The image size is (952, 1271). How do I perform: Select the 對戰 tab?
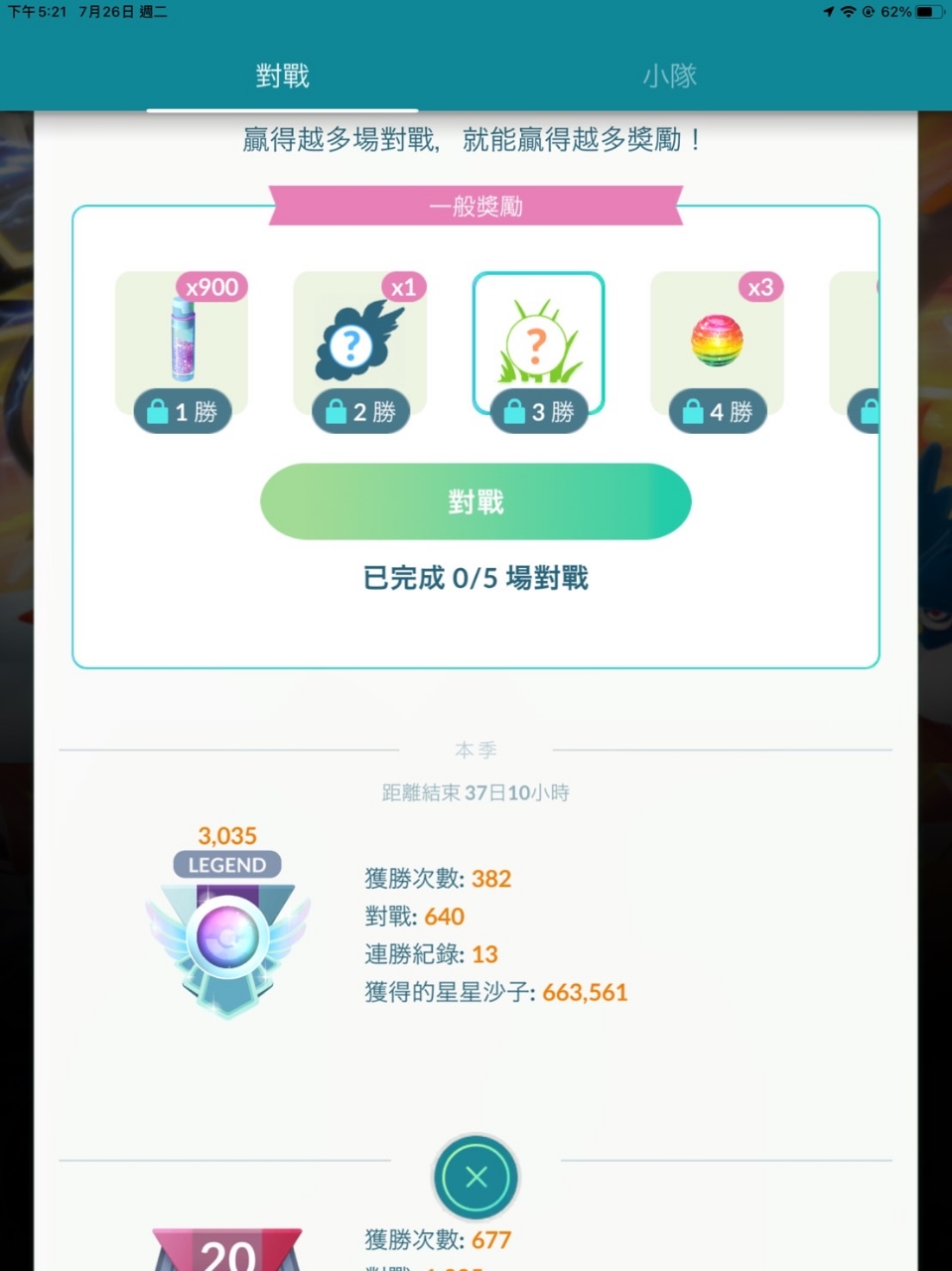tap(282, 76)
